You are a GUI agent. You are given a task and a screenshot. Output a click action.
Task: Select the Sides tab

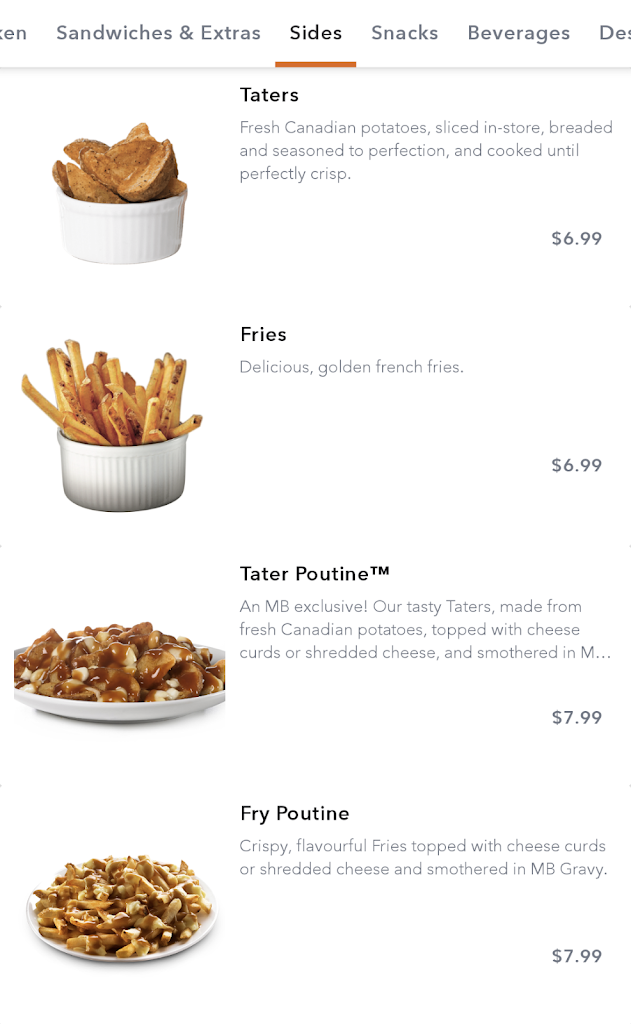point(316,33)
